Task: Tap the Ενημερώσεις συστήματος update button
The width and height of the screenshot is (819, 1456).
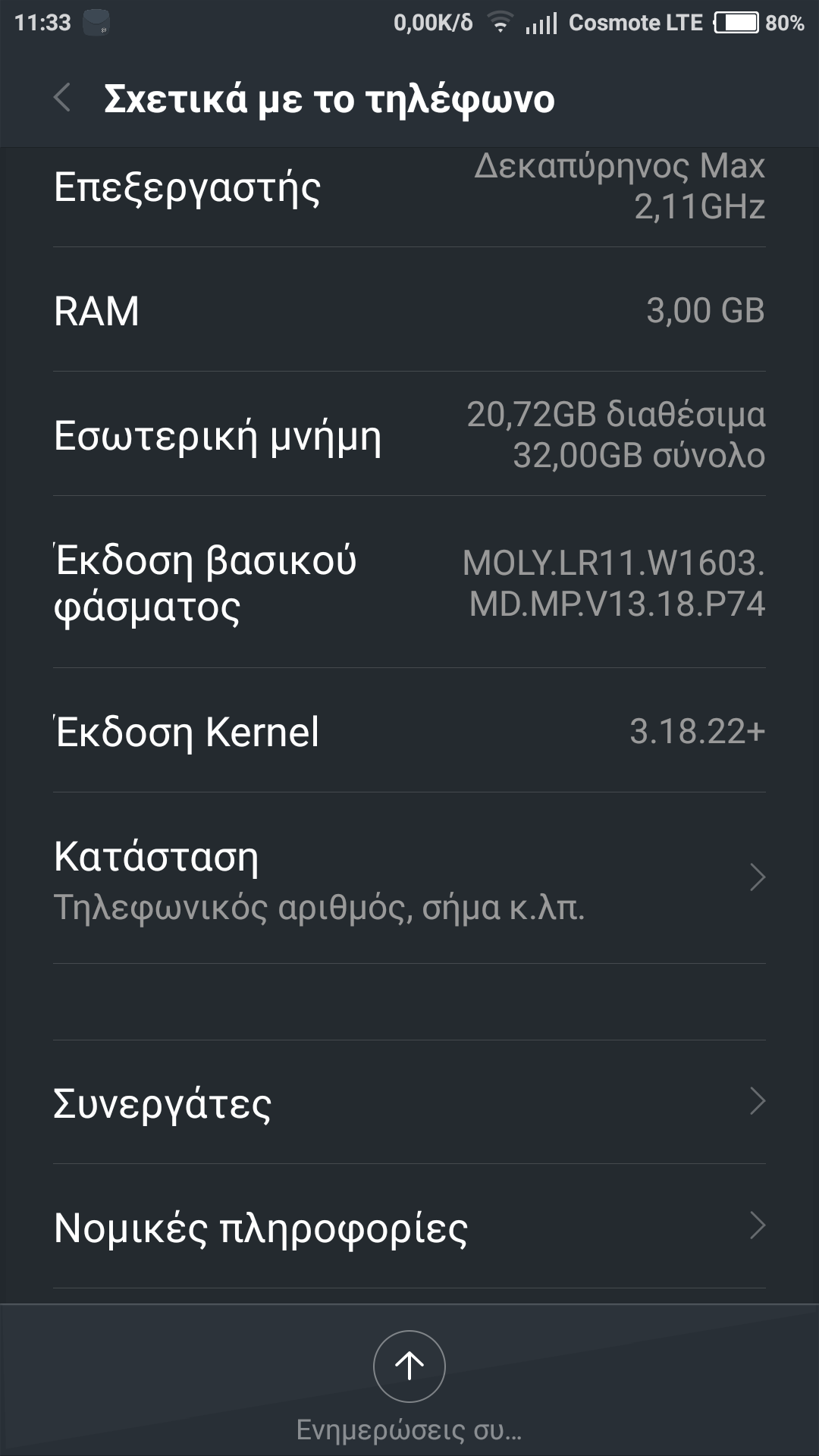Action: pyautogui.click(x=409, y=1367)
